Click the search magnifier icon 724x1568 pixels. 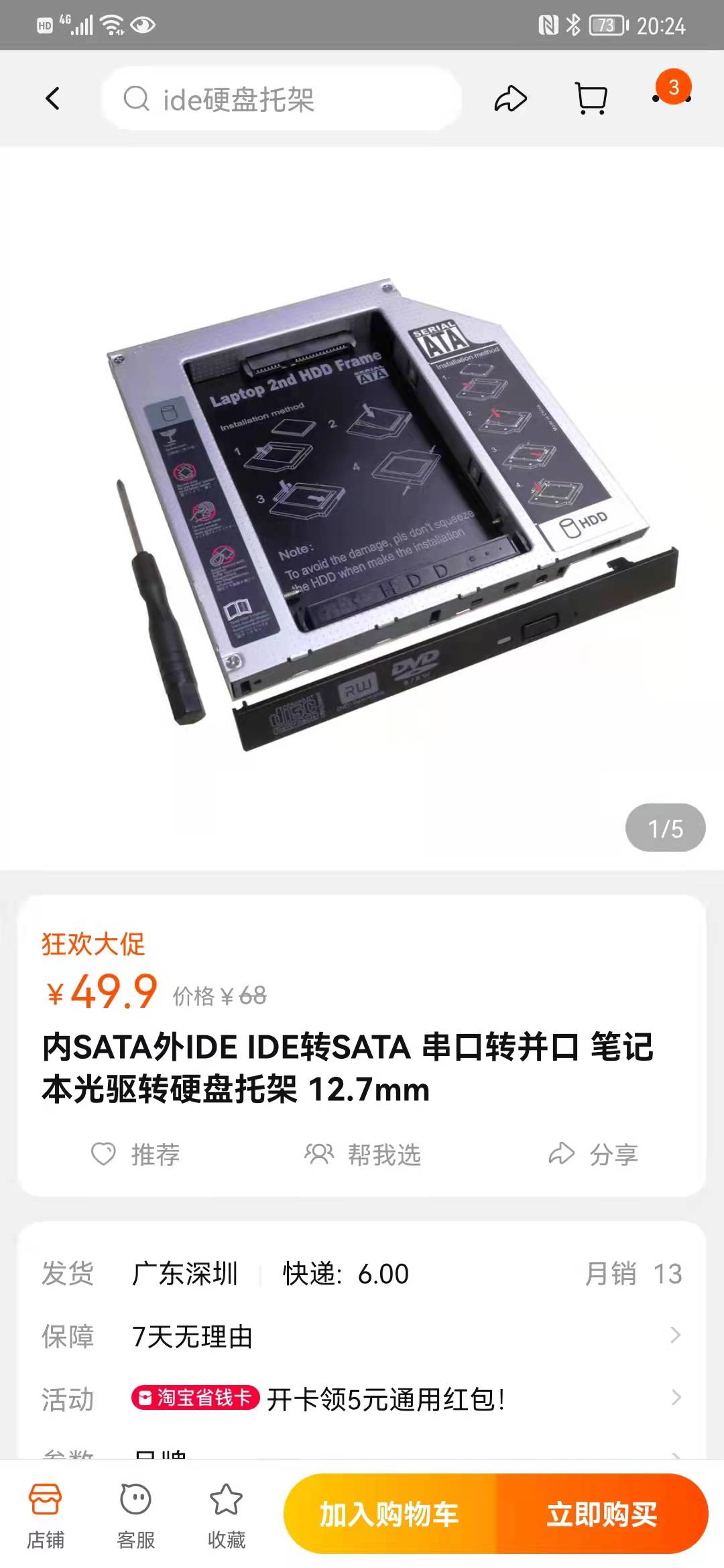136,98
